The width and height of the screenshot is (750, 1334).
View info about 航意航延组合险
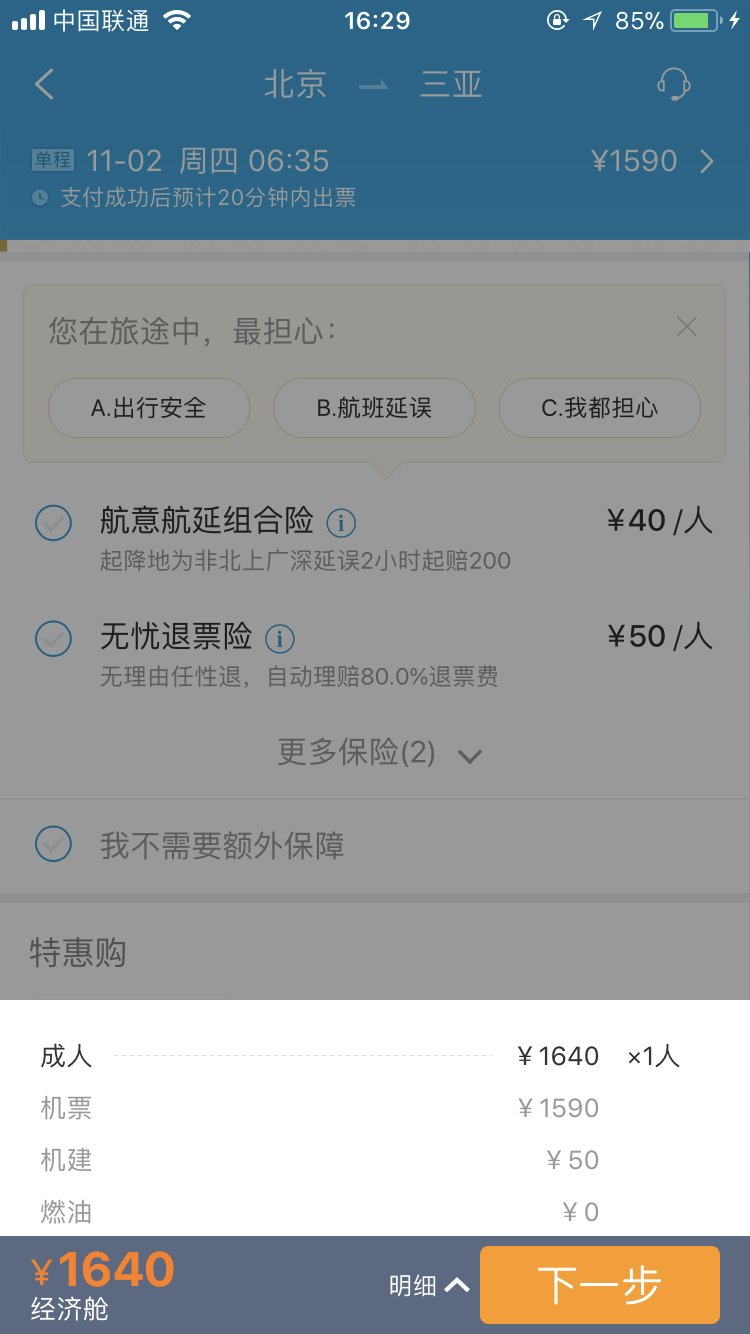pos(341,522)
